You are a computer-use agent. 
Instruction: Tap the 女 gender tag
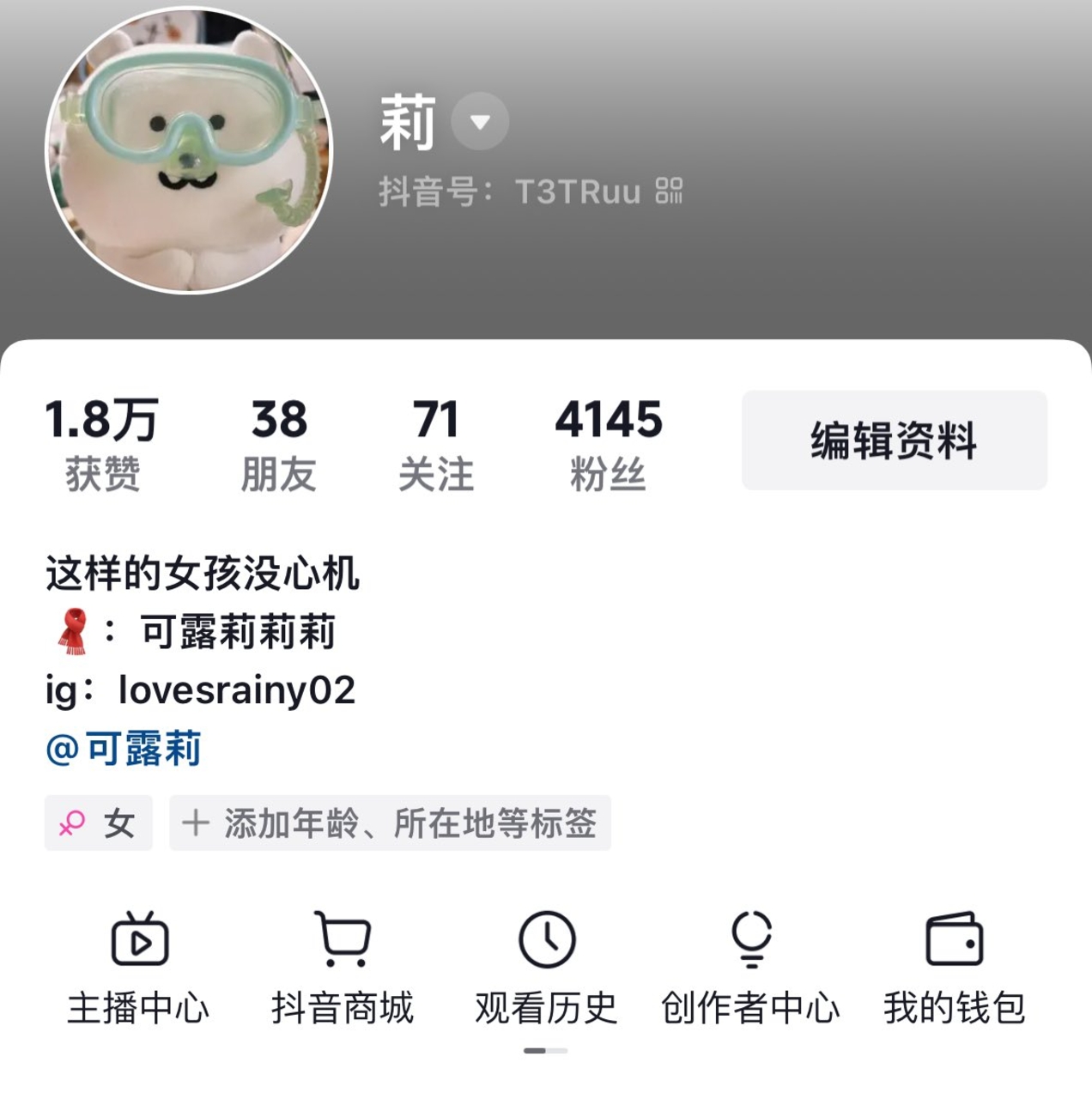point(98,823)
